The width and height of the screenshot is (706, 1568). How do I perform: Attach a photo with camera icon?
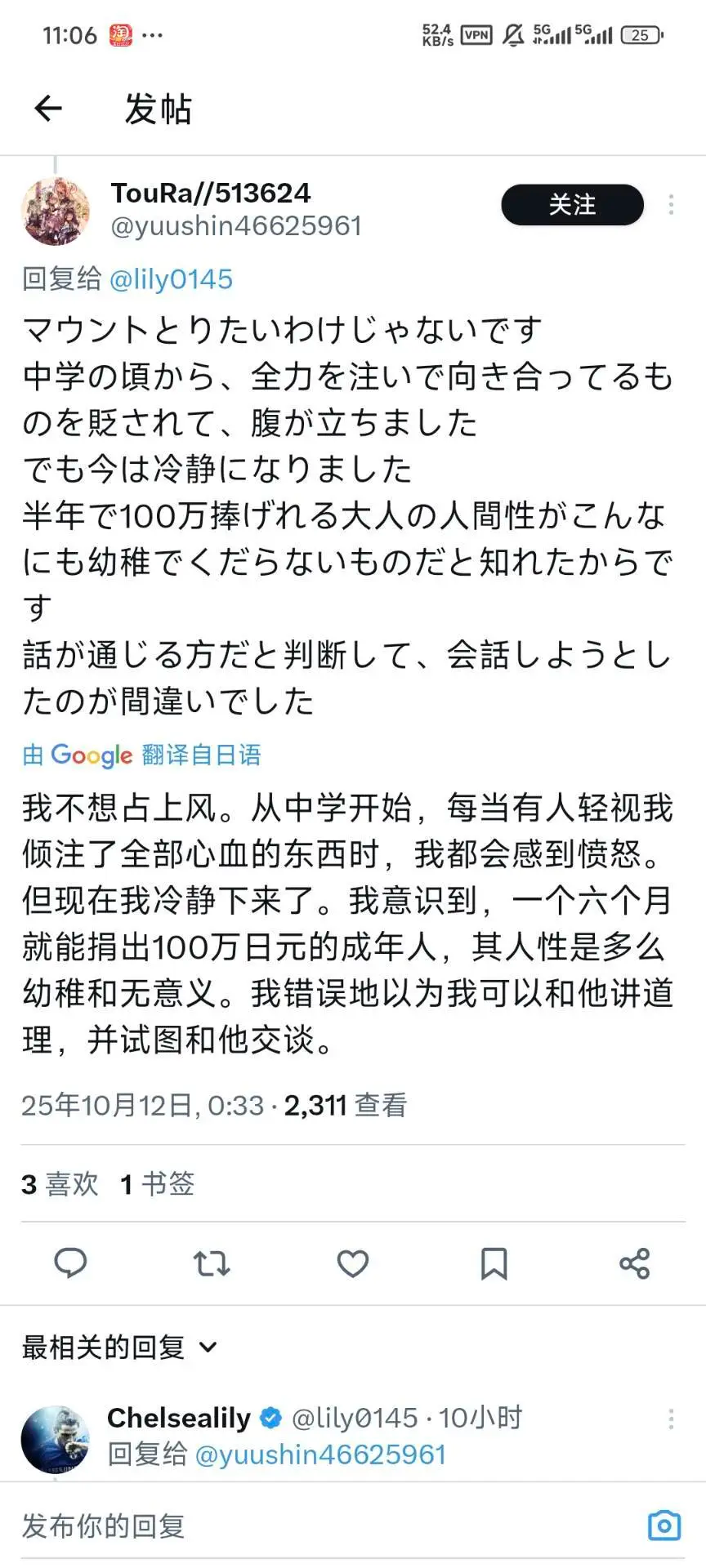(x=664, y=1525)
